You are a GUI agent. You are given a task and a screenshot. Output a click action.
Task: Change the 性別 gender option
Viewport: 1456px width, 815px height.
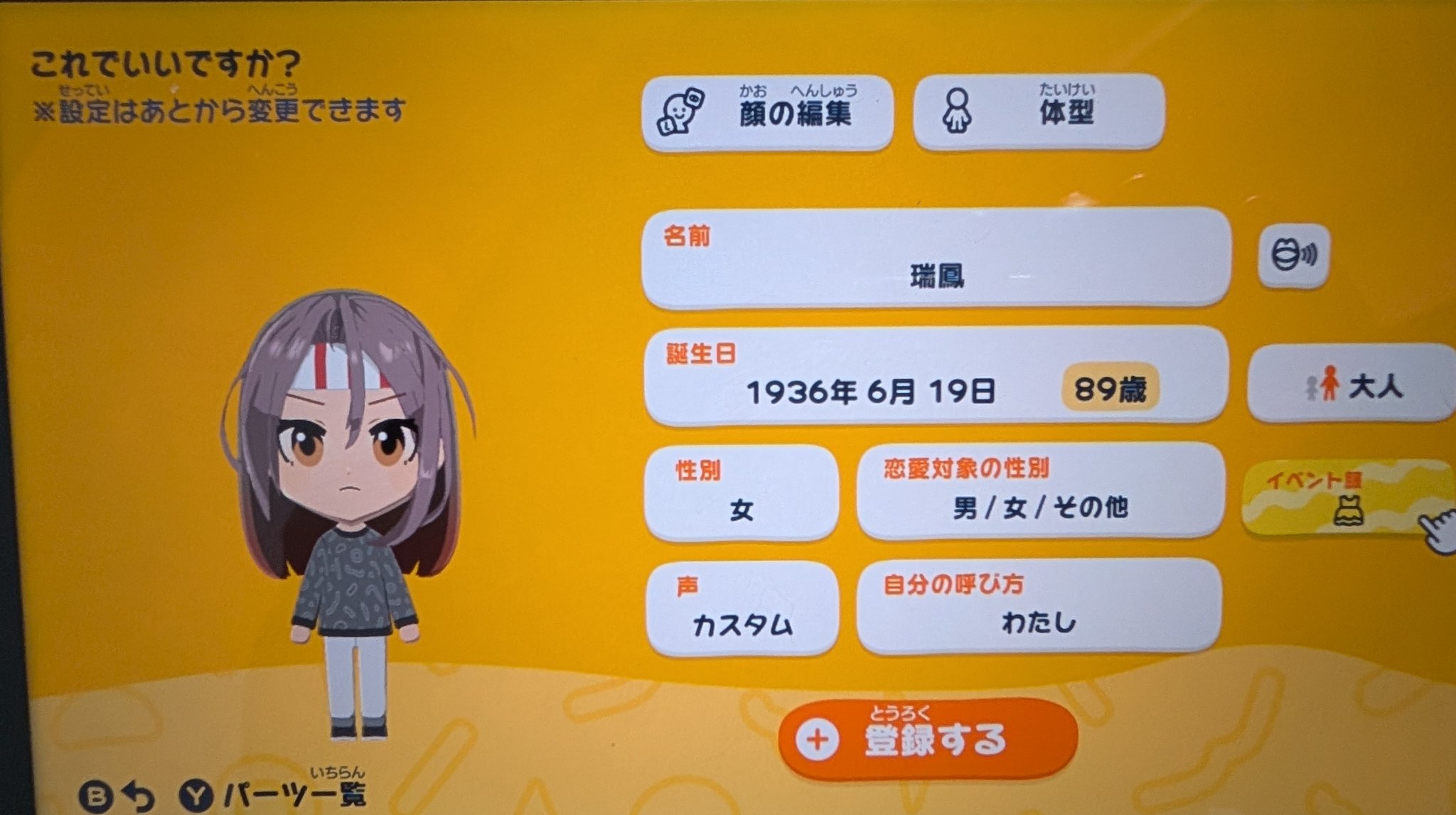click(x=741, y=492)
